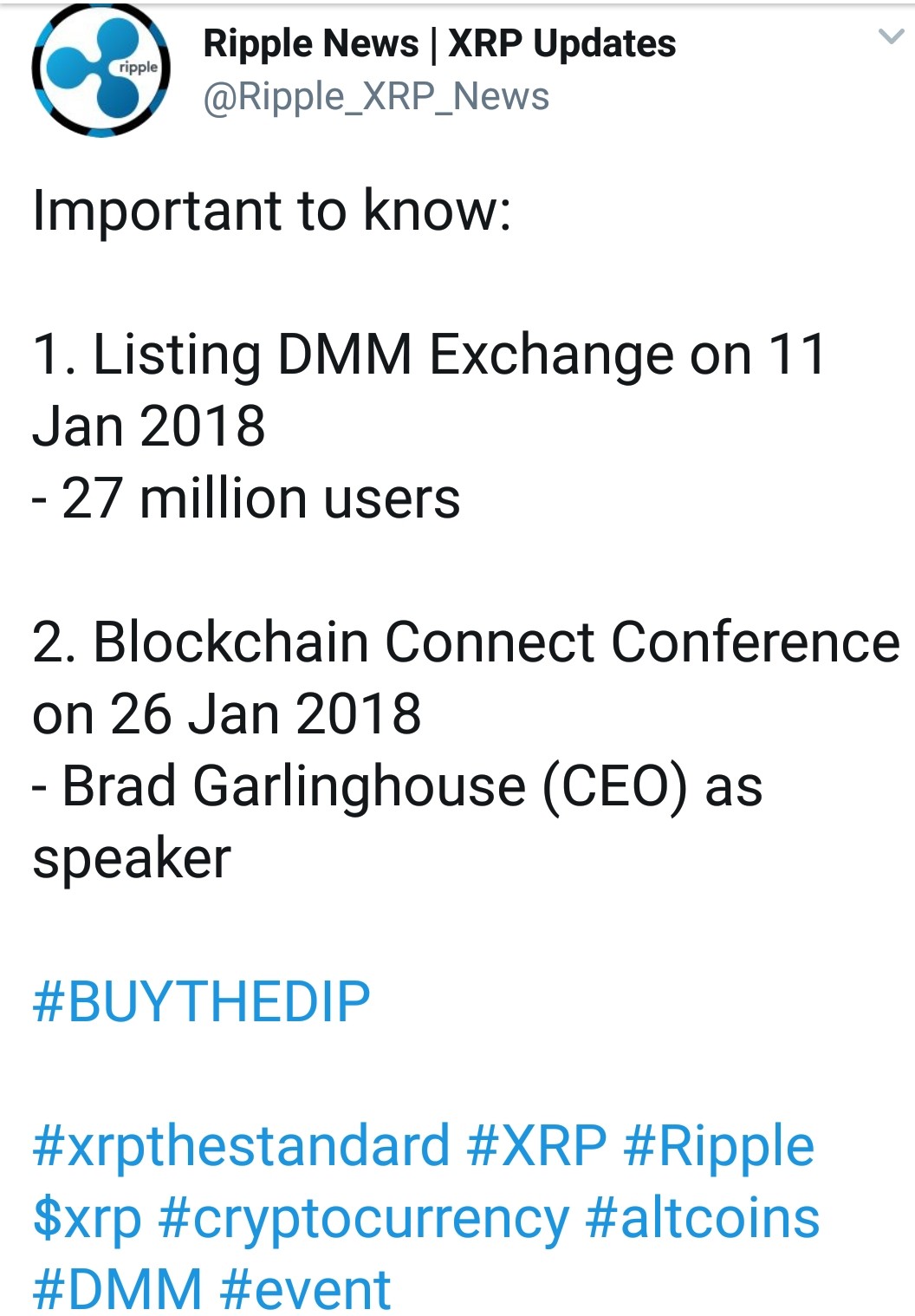Open the tweet dropdown chevron menu
Image resolution: width=915 pixels, height=1316 pixels.
(x=891, y=36)
